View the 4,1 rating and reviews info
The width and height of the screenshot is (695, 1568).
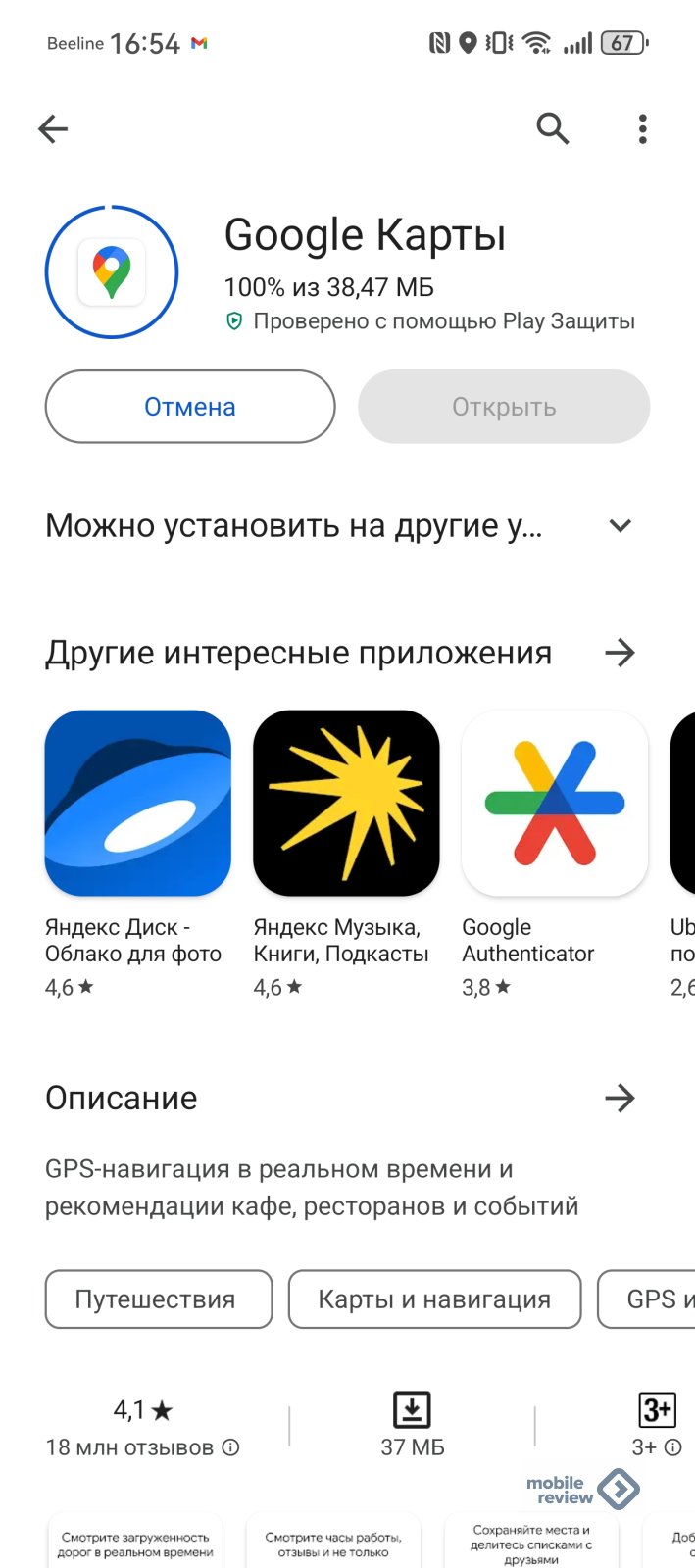pos(142,1426)
